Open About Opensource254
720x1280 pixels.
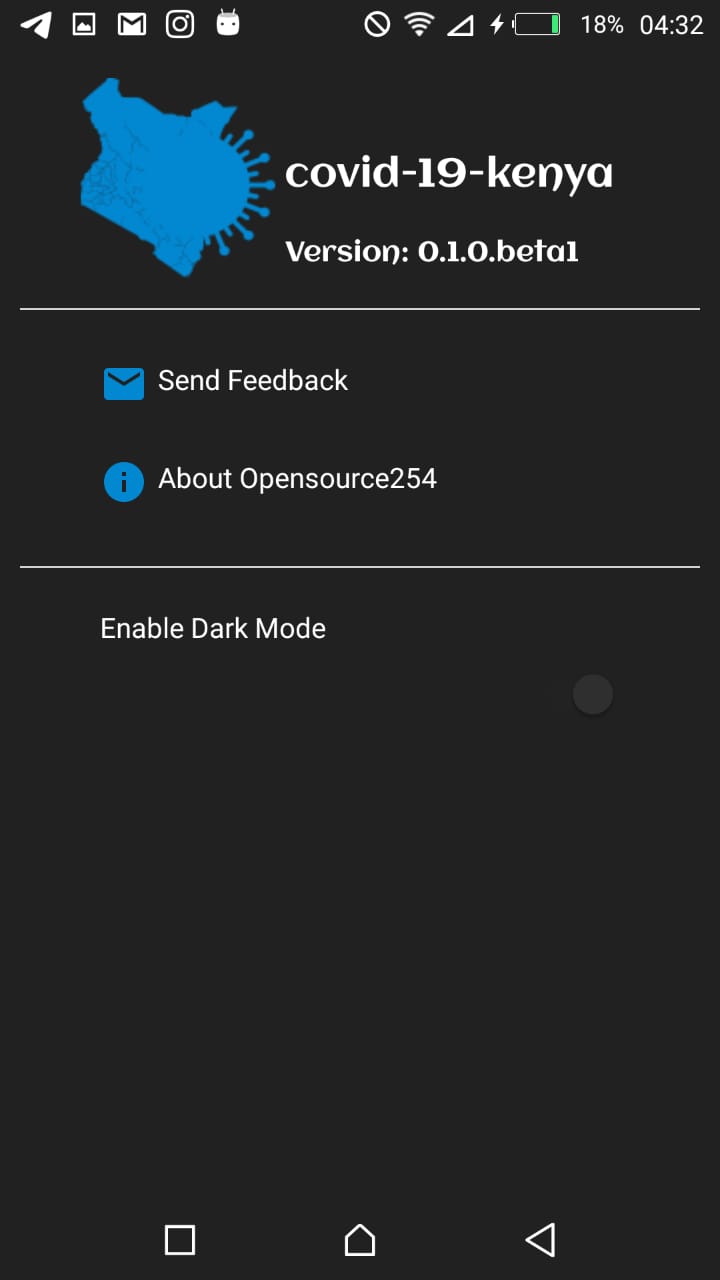296,479
